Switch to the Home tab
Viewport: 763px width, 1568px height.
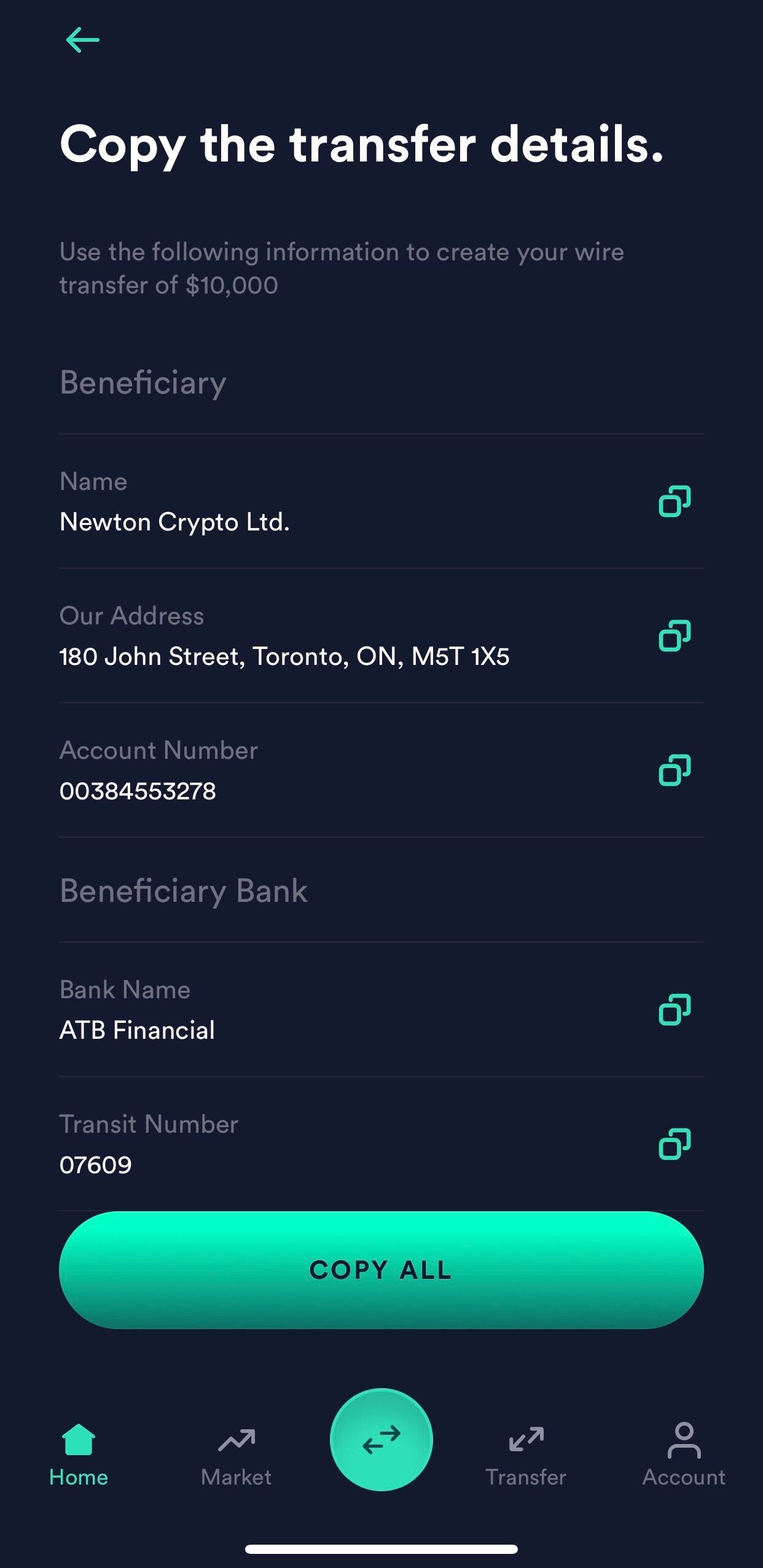[x=79, y=1456]
